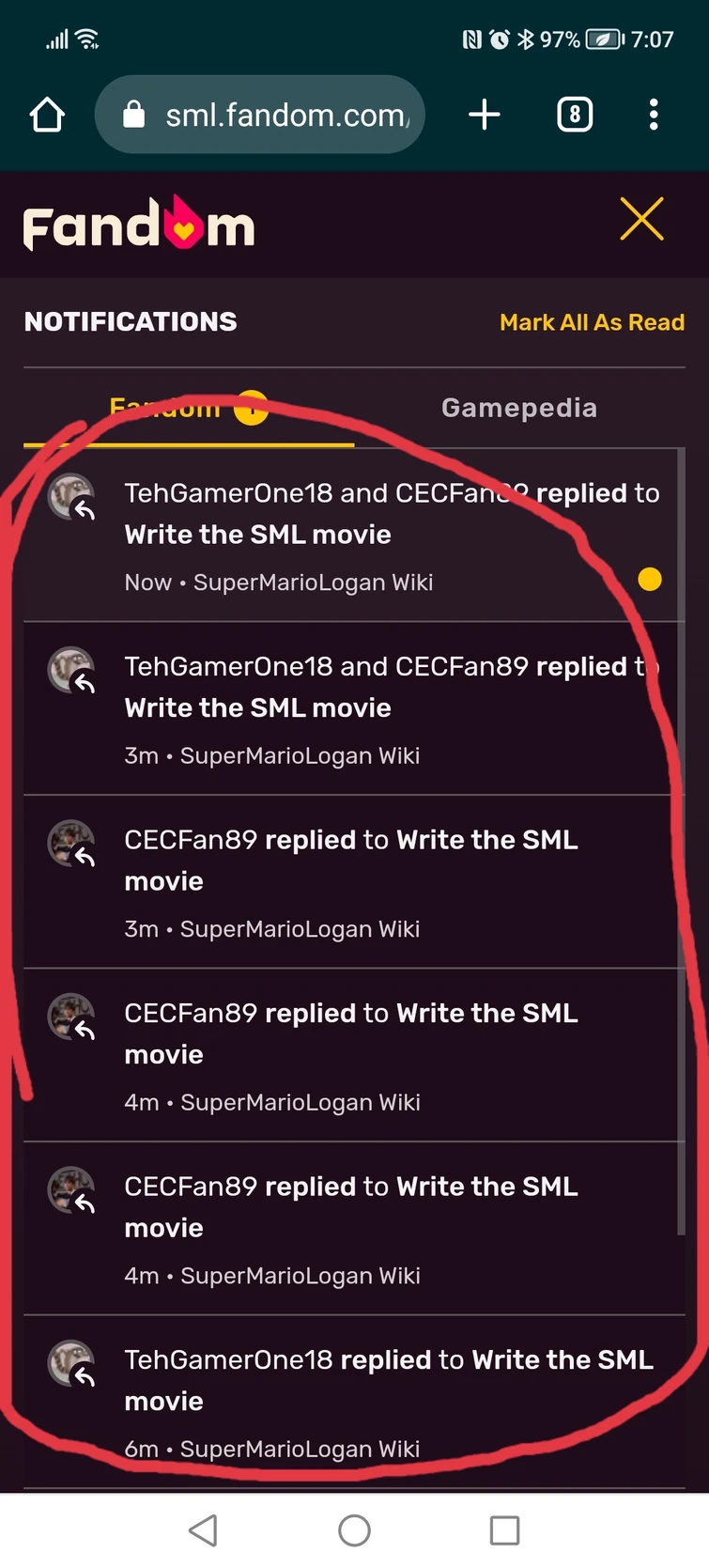Open a new browser tab

485,116
